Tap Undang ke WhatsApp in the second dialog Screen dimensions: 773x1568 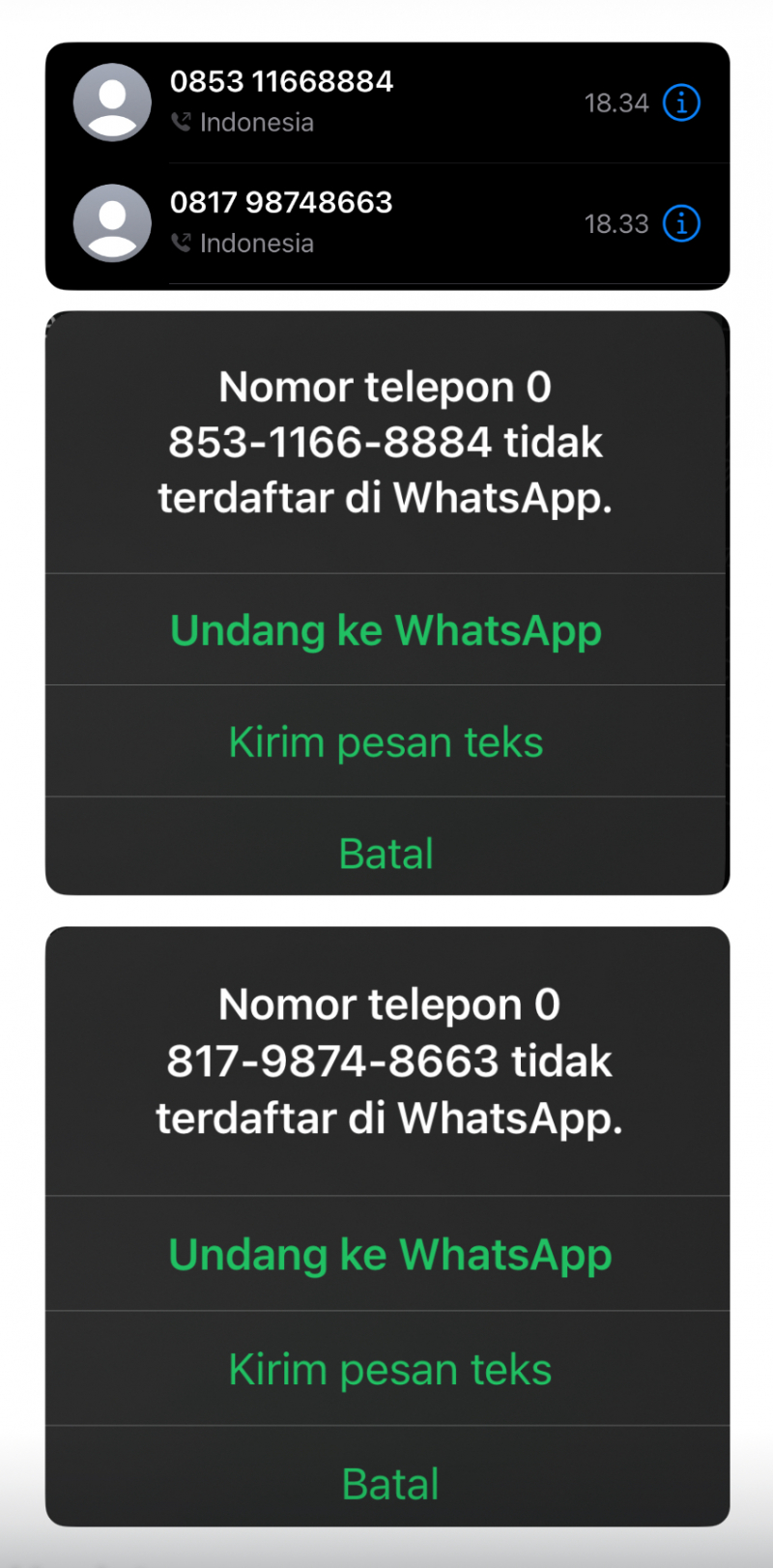(389, 1254)
